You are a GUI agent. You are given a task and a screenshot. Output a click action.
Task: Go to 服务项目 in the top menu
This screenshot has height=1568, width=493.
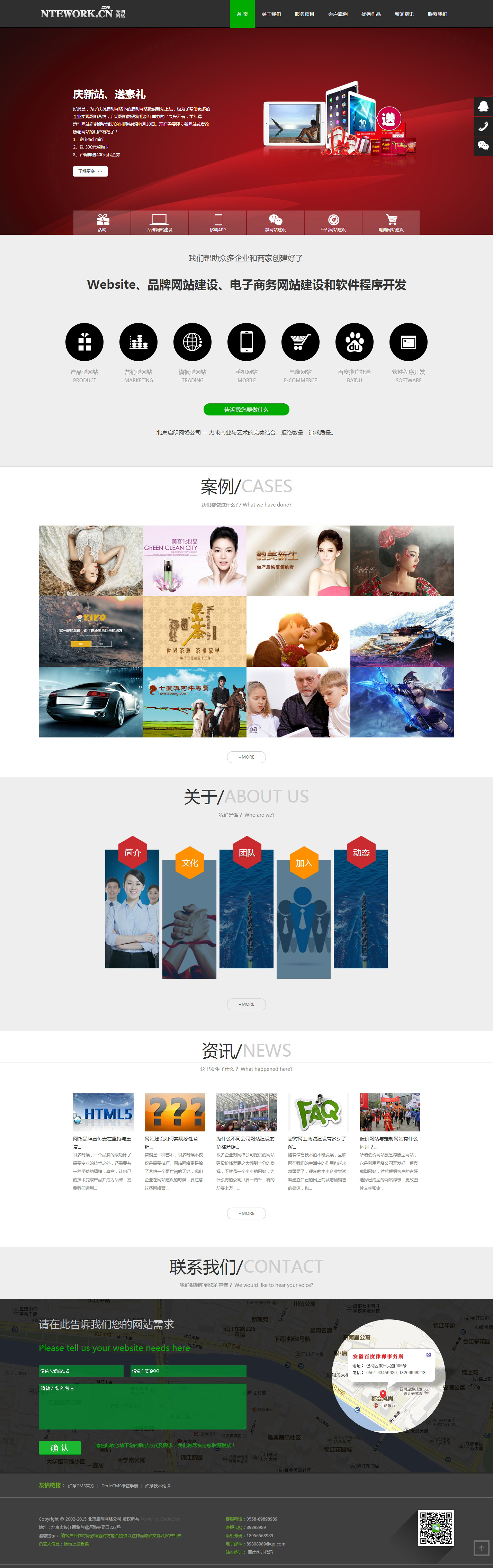(x=304, y=14)
